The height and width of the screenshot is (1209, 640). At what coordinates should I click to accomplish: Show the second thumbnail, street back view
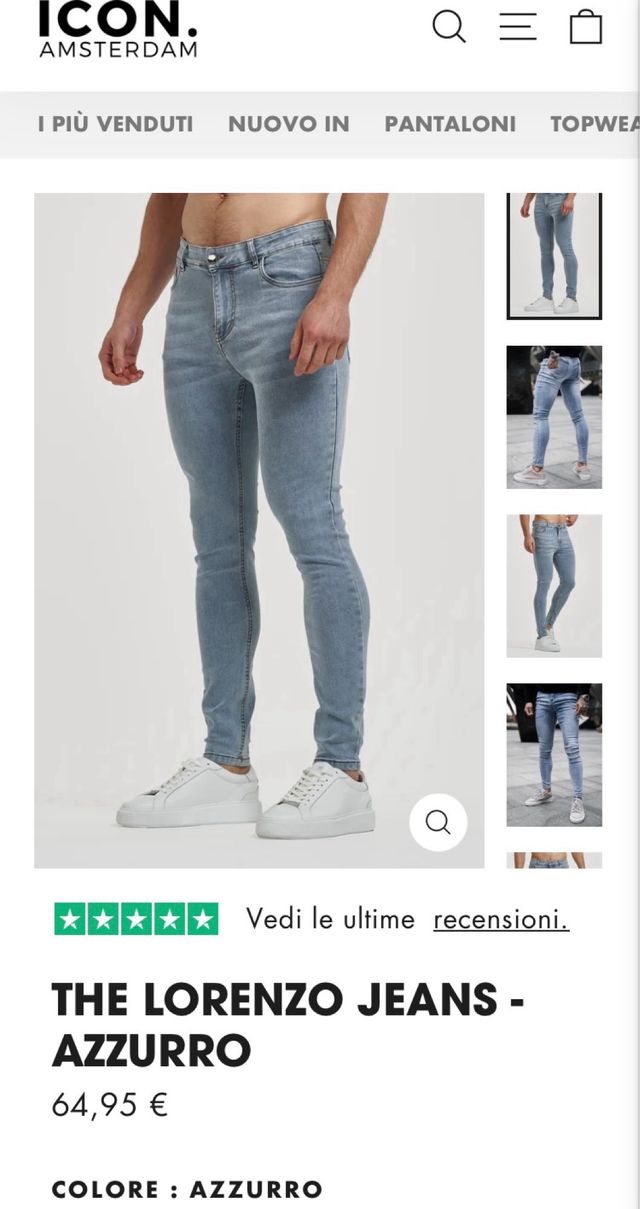[554, 417]
